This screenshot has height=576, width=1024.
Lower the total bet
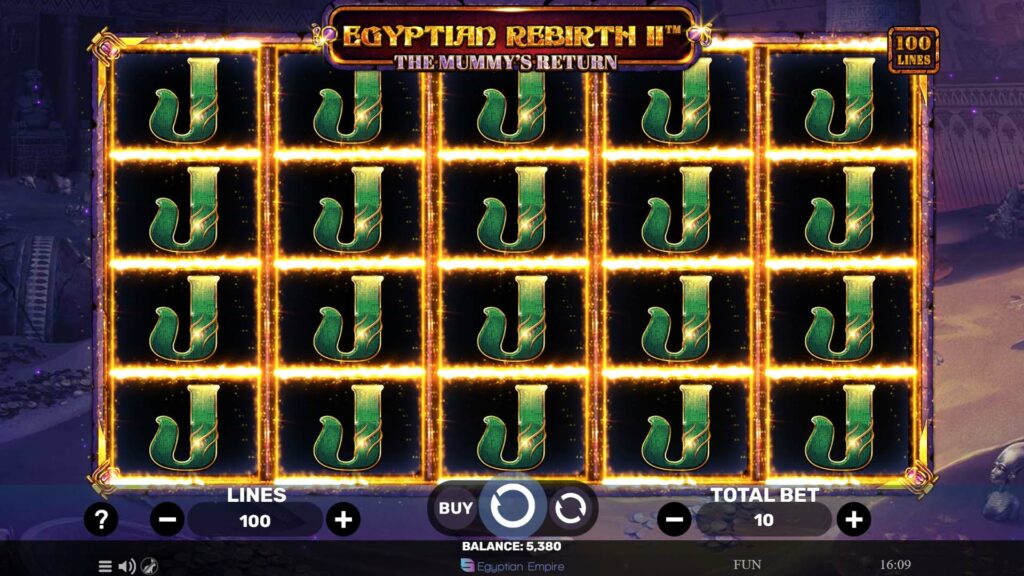tap(675, 520)
